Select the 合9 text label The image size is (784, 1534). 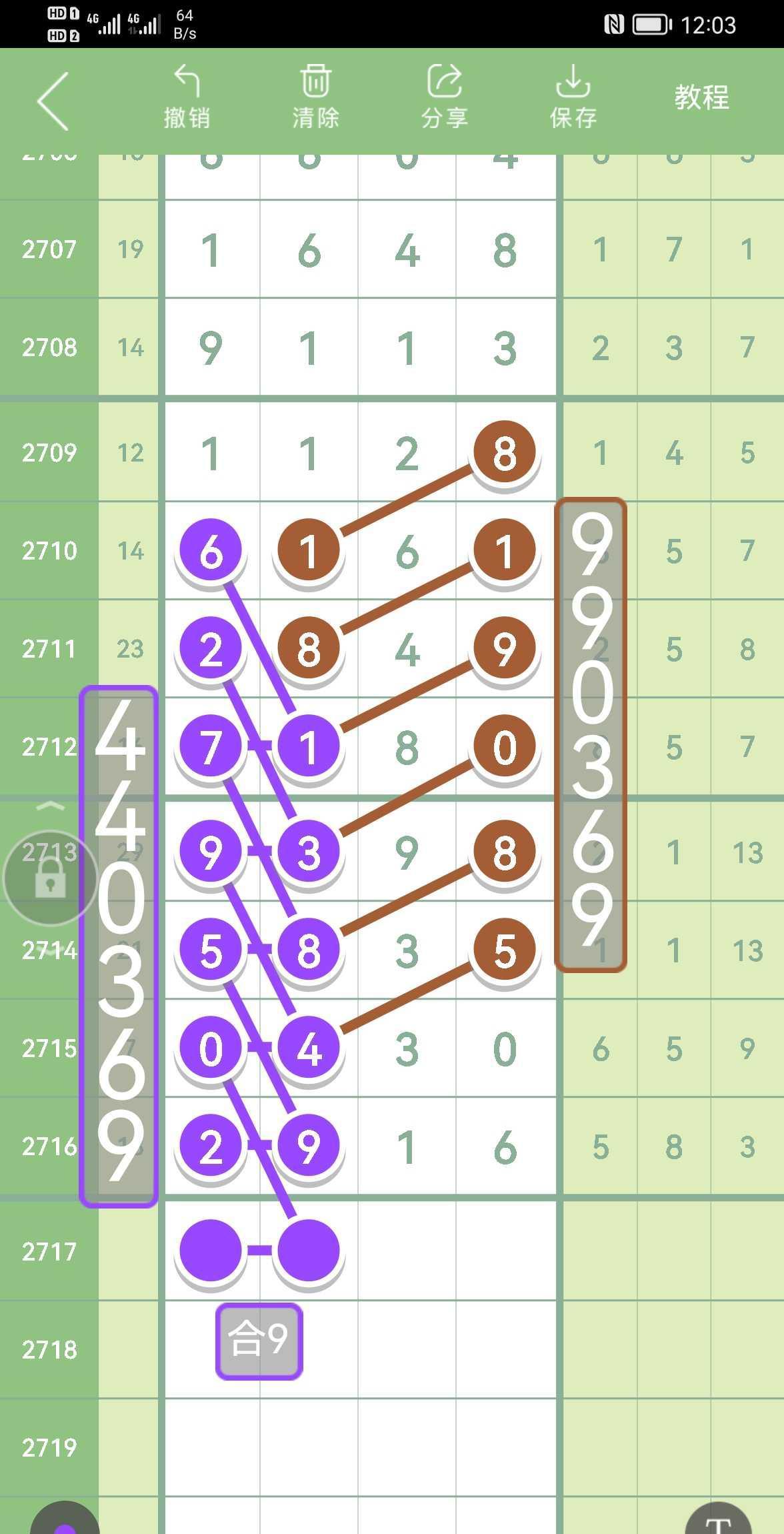pyautogui.click(x=259, y=1341)
